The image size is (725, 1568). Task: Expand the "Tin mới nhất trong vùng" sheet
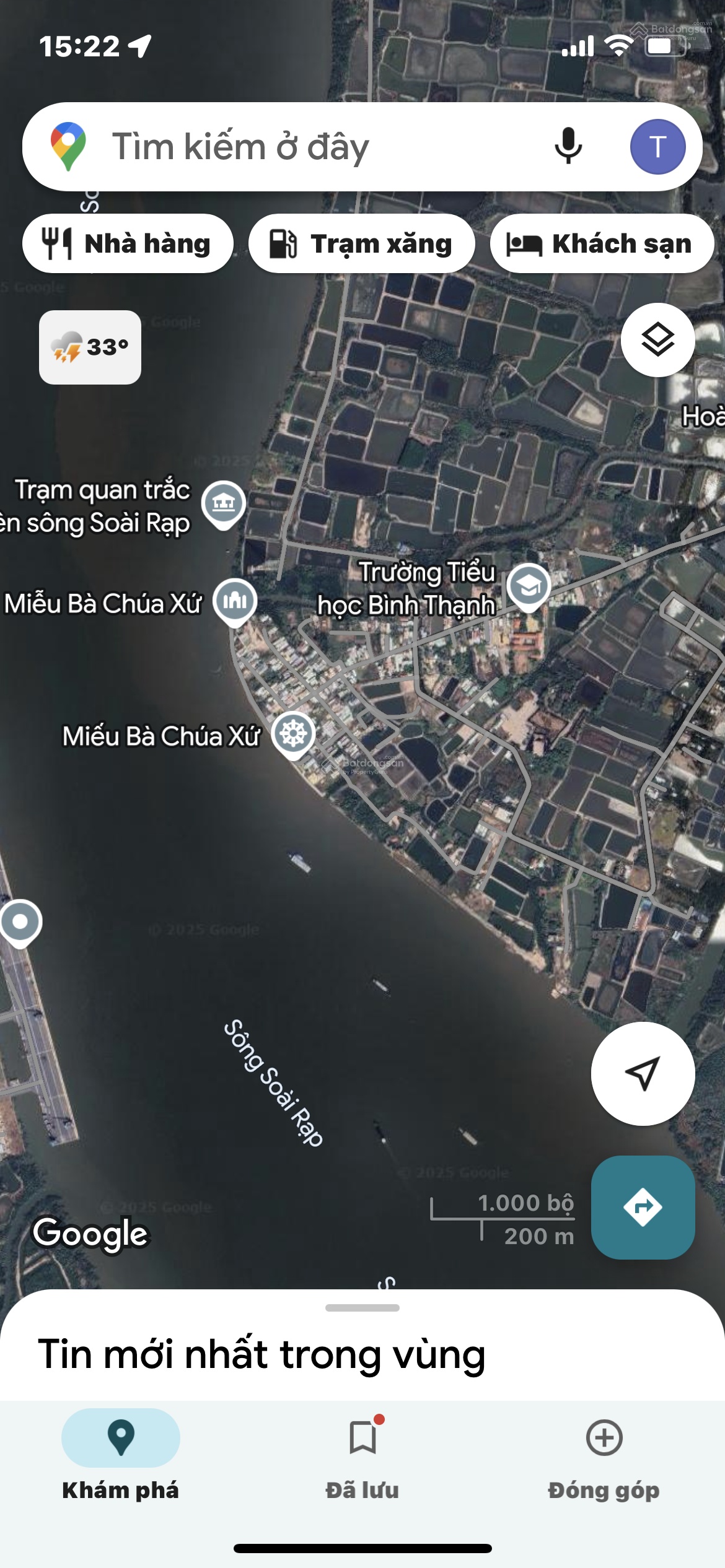[362, 1309]
